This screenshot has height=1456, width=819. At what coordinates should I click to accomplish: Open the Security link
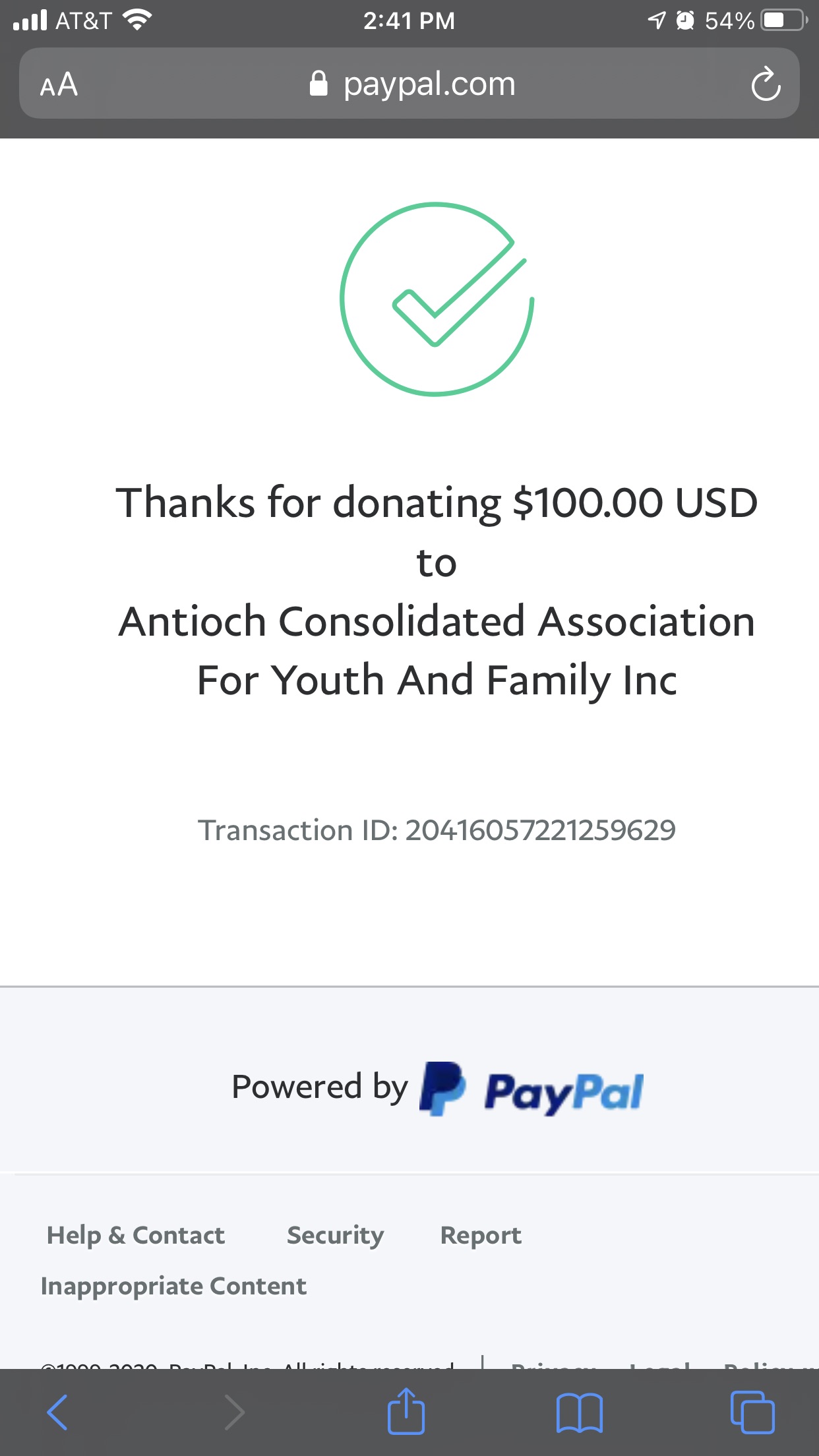pyautogui.click(x=335, y=1235)
